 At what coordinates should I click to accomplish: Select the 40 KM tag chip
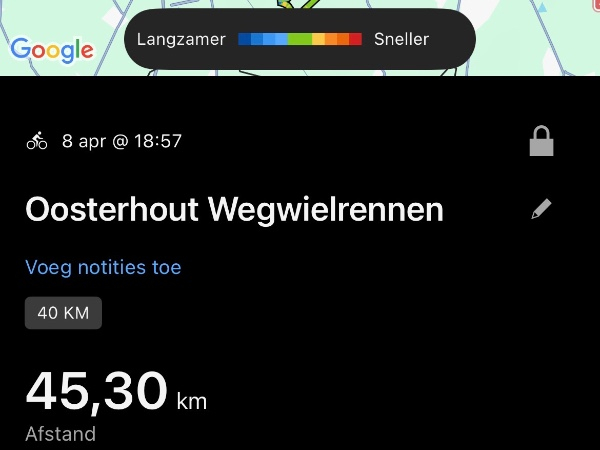point(63,313)
